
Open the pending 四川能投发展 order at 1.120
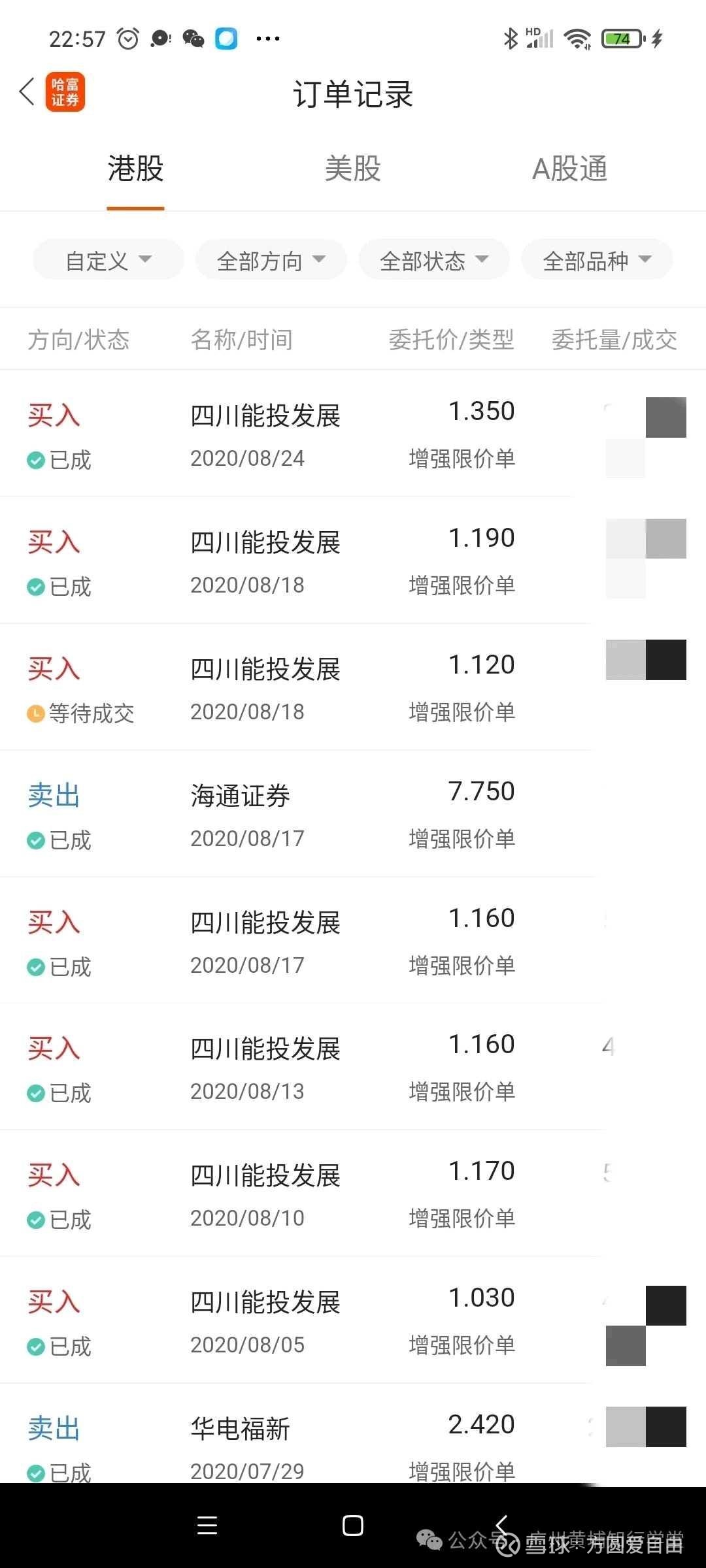pyautogui.click(x=353, y=687)
